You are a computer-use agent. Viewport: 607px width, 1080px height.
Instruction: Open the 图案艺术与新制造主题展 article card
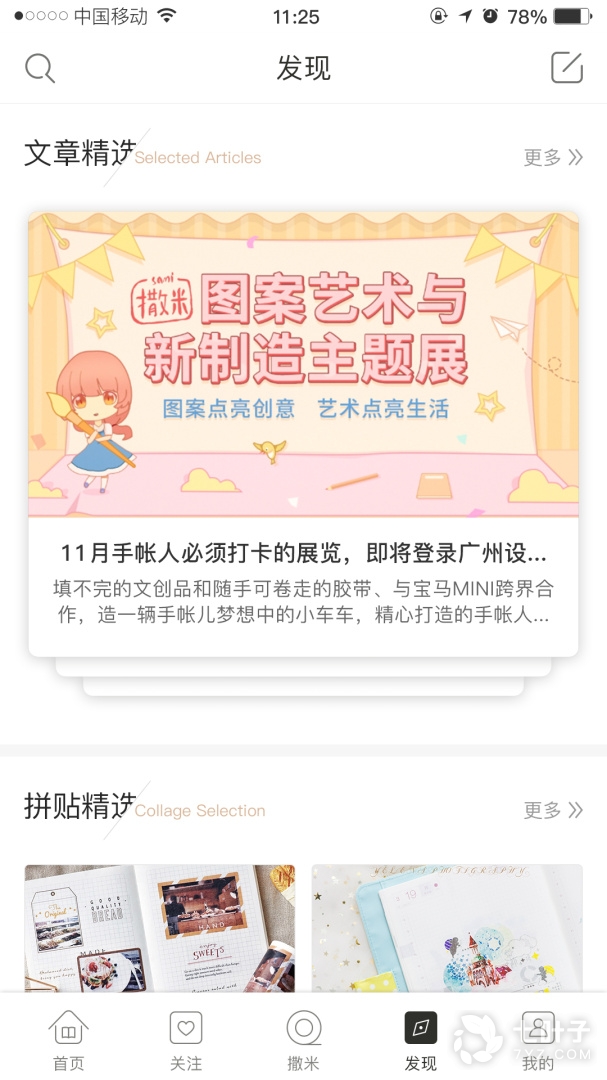[303, 433]
